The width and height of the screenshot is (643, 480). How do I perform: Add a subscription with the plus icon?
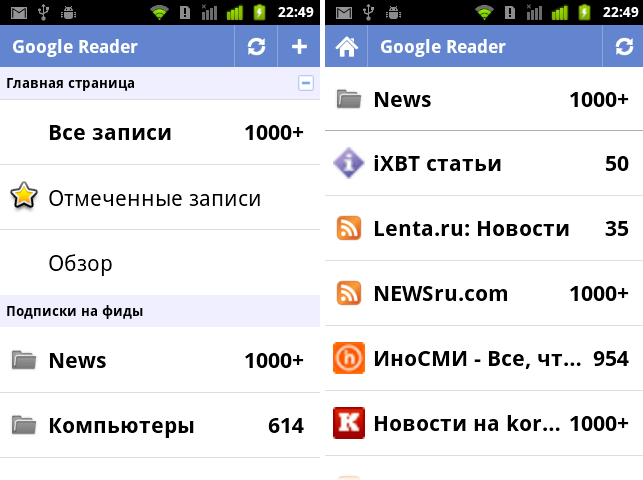(x=298, y=47)
